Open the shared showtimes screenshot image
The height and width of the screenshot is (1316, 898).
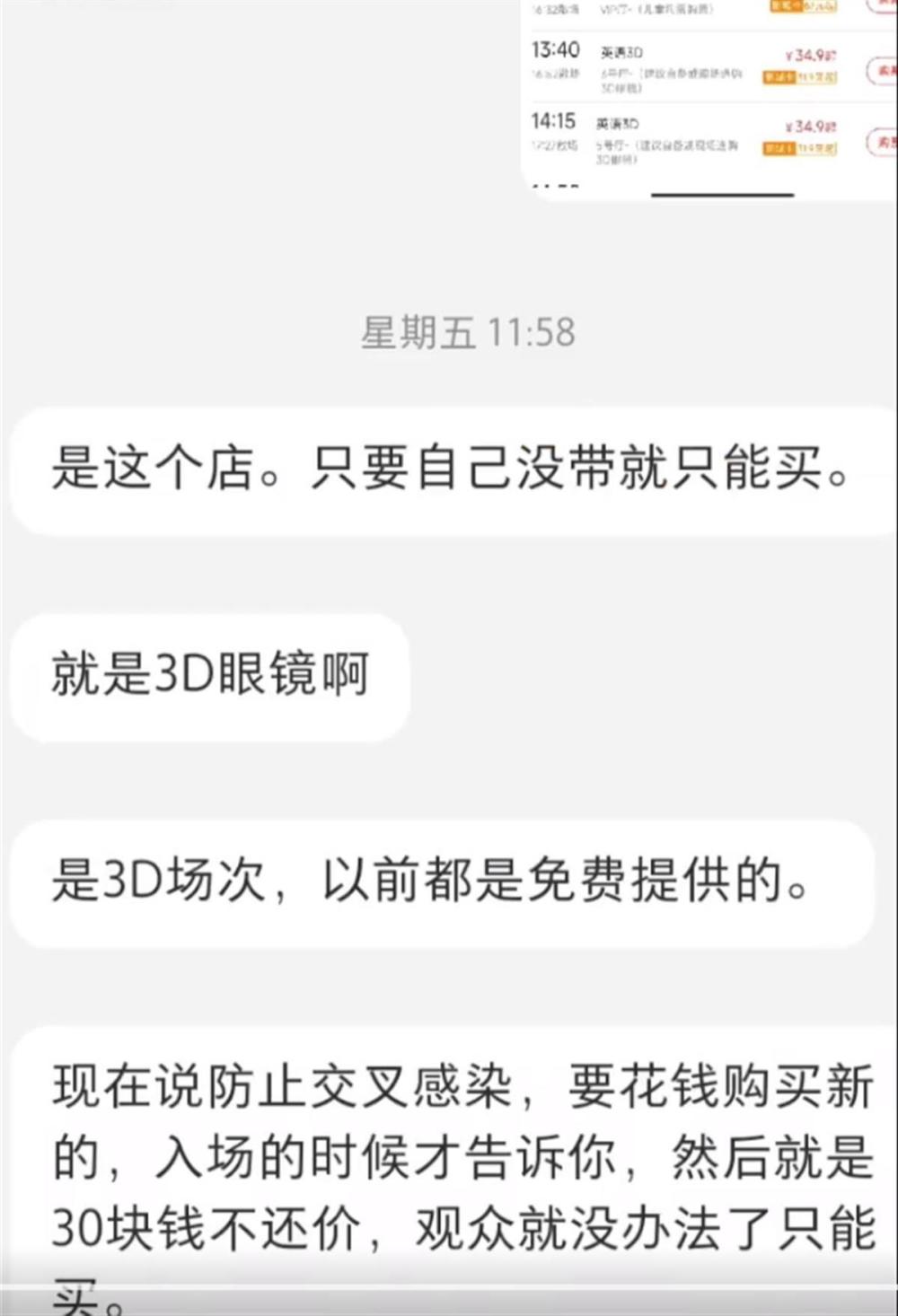click(x=709, y=99)
